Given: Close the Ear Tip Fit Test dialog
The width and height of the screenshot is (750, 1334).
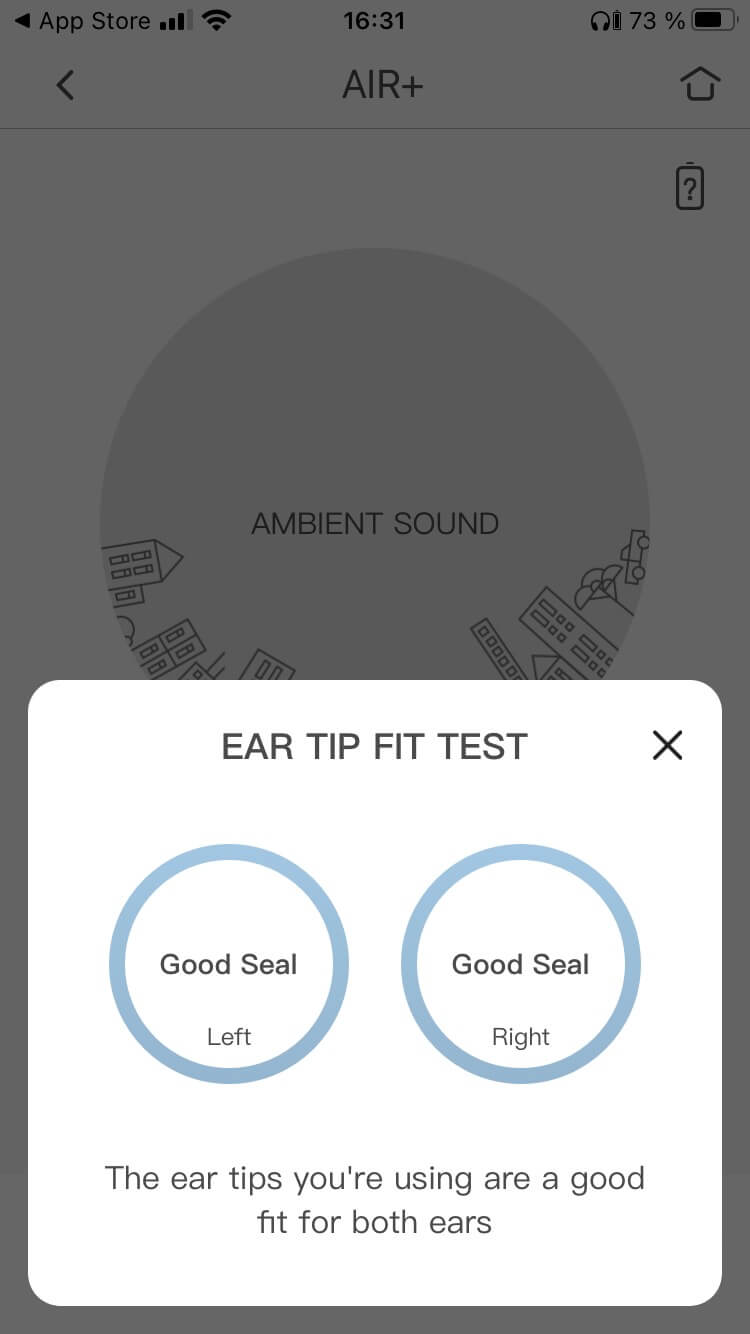Looking at the screenshot, I should click(x=667, y=745).
